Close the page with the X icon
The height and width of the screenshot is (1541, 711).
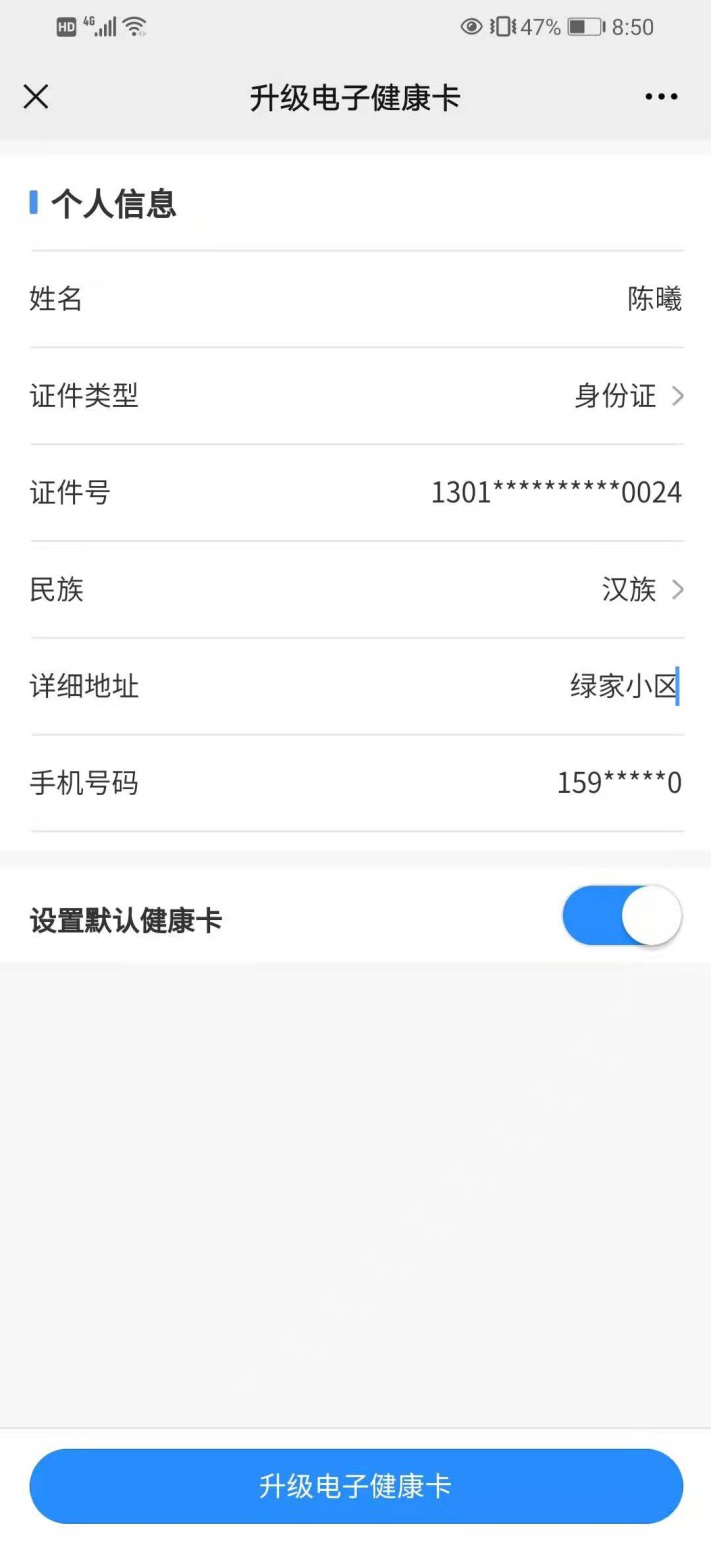[x=36, y=97]
